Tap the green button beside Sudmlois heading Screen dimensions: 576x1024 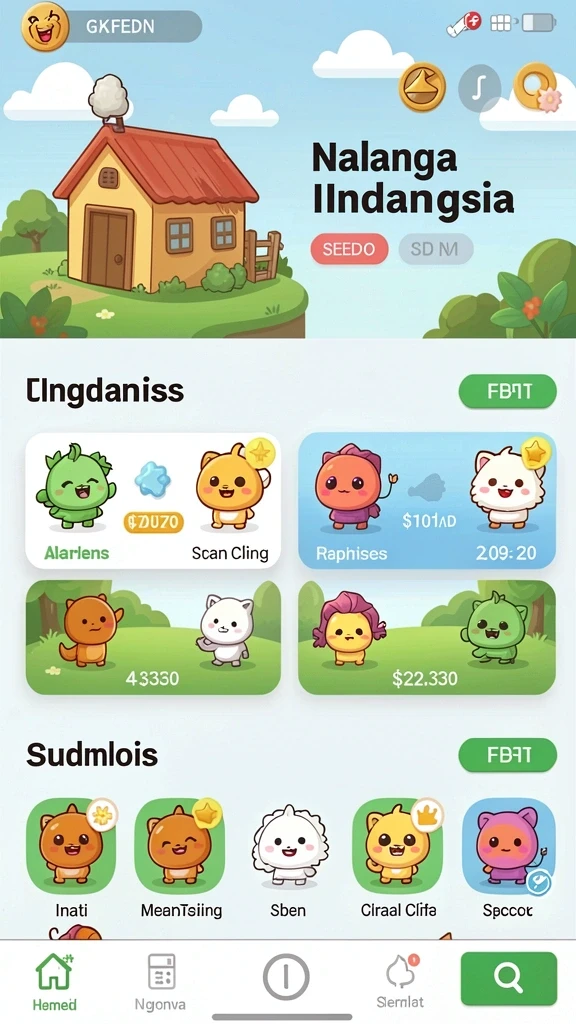pos(507,755)
